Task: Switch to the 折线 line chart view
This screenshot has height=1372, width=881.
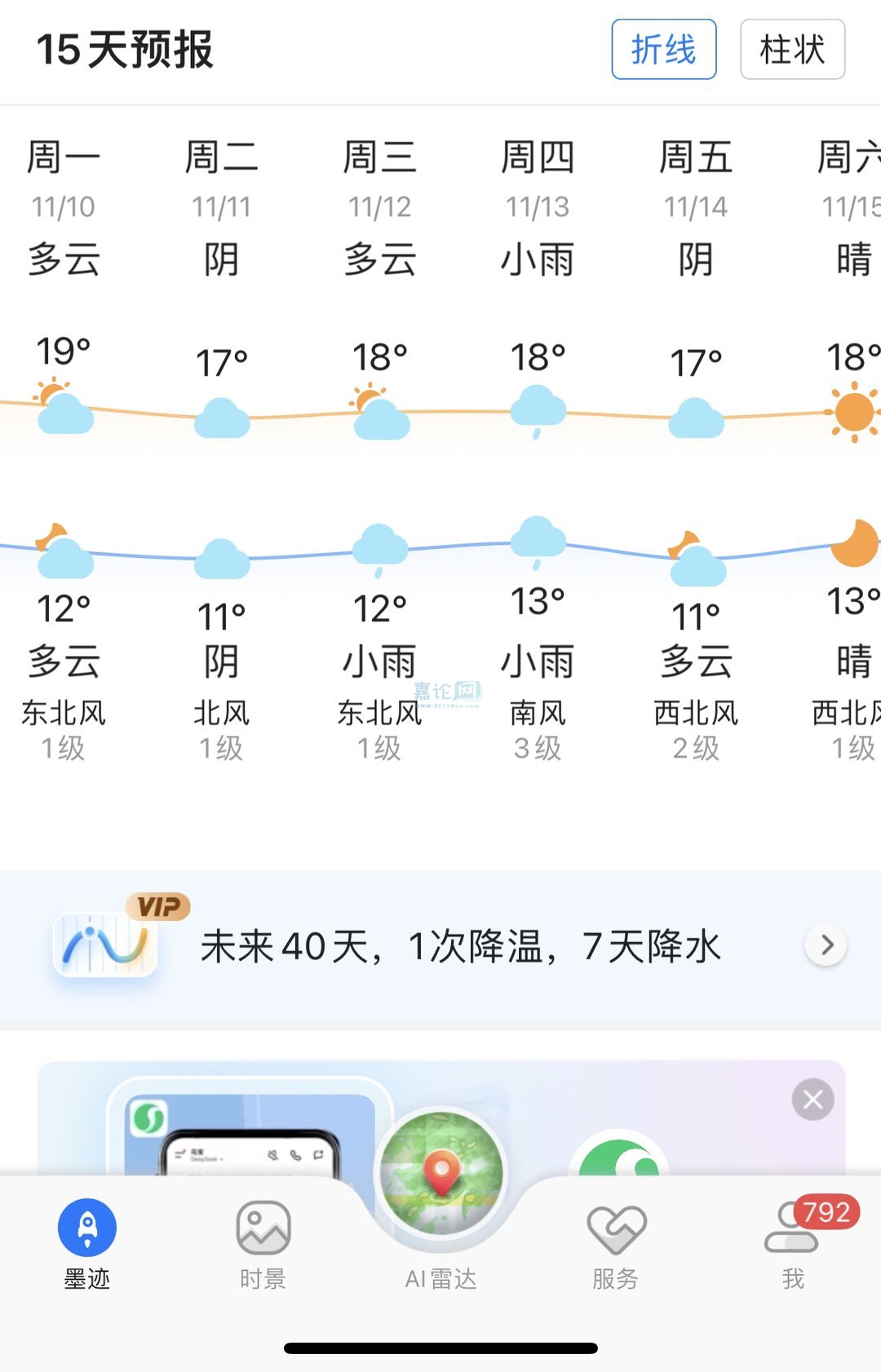Action: [663, 50]
